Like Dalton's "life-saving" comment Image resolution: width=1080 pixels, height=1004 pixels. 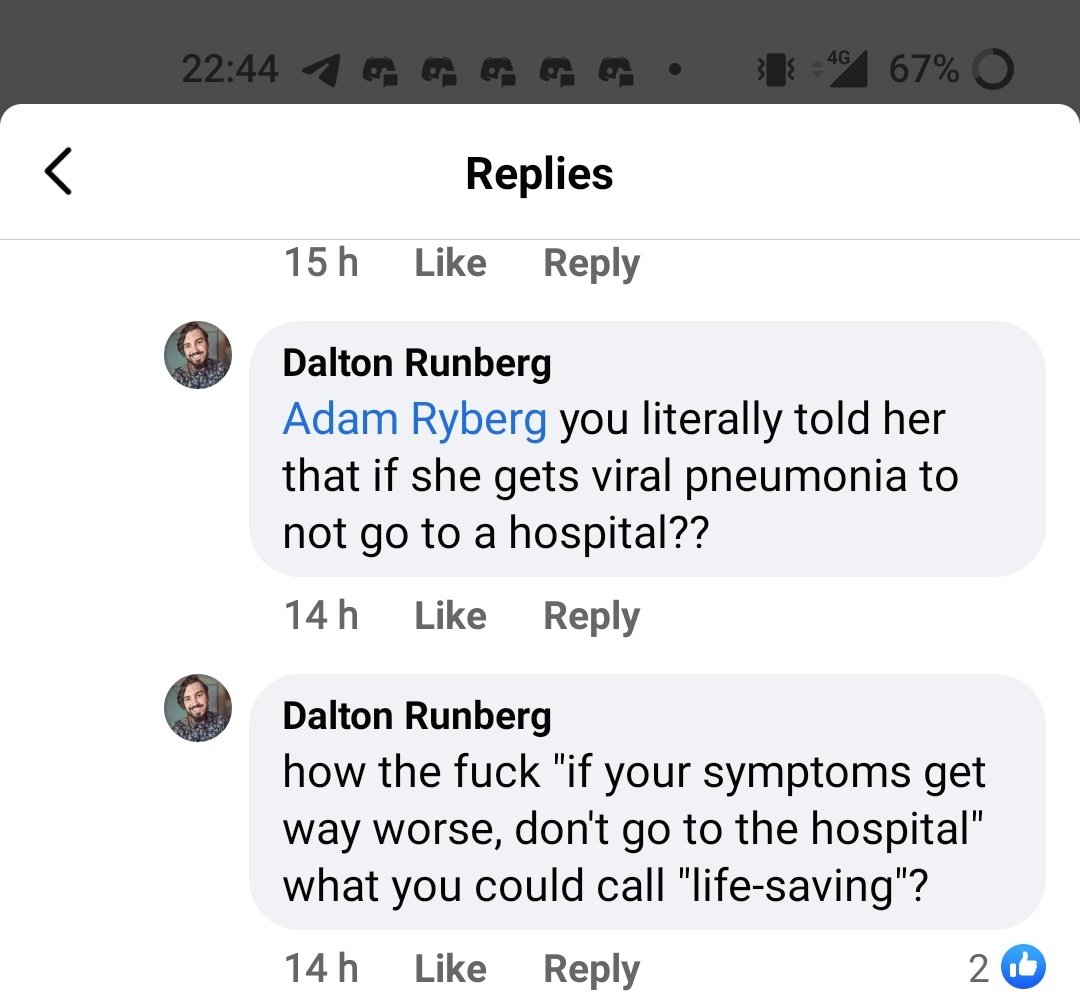pyautogui.click(x=450, y=968)
